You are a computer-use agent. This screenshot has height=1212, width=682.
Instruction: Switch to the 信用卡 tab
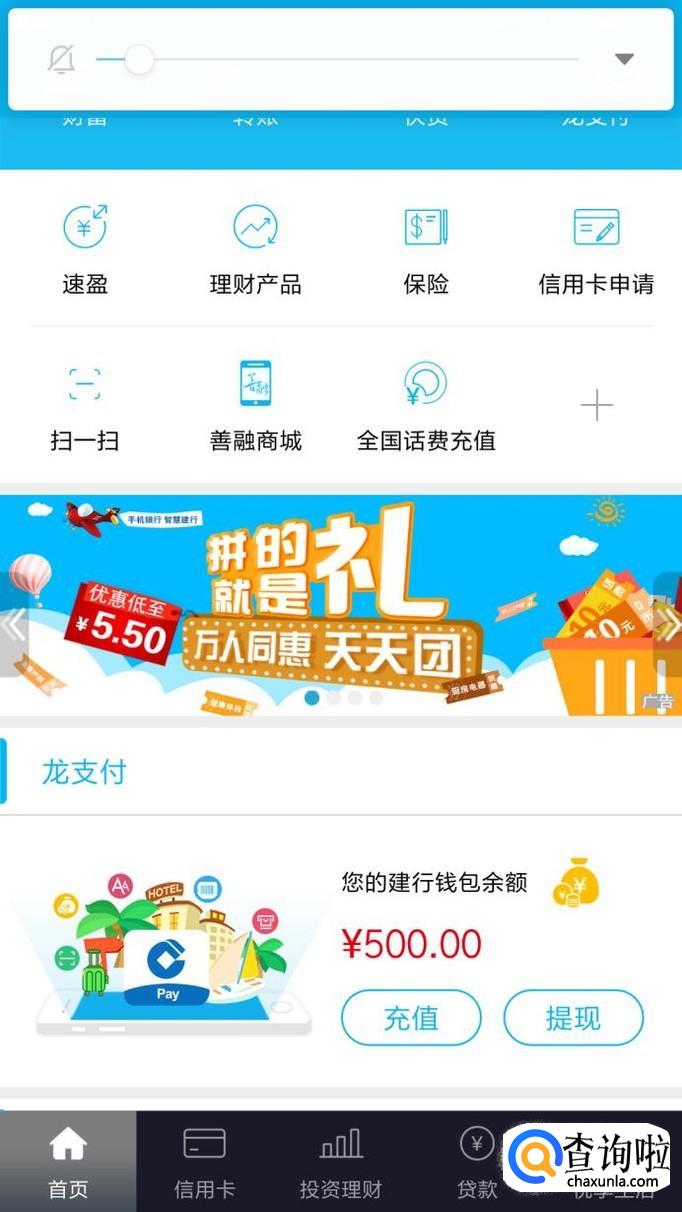click(205, 1161)
